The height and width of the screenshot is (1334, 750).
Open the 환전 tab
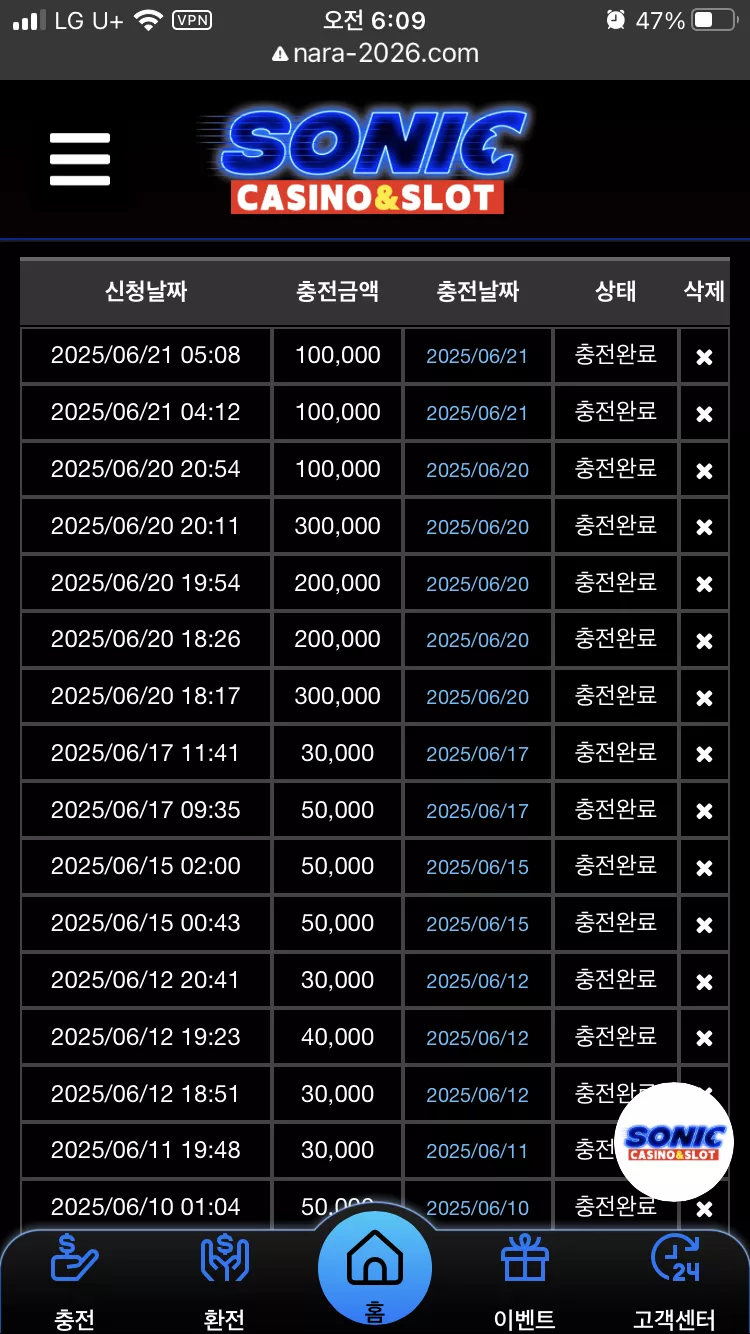(x=224, y=1283)
